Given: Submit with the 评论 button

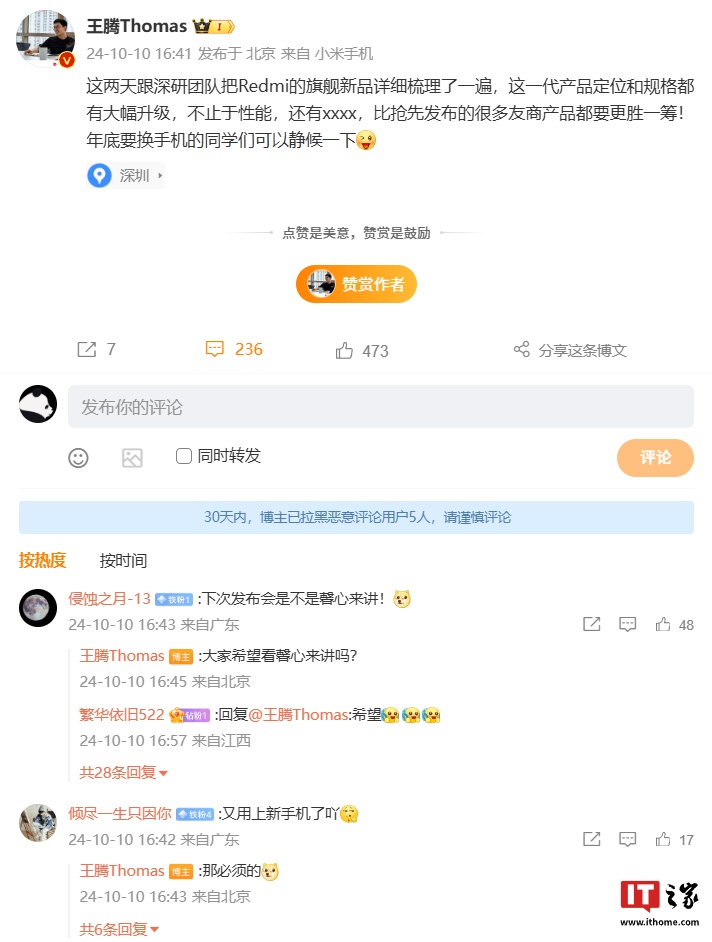Looking at the screenshot, I should tap(655, 457).
